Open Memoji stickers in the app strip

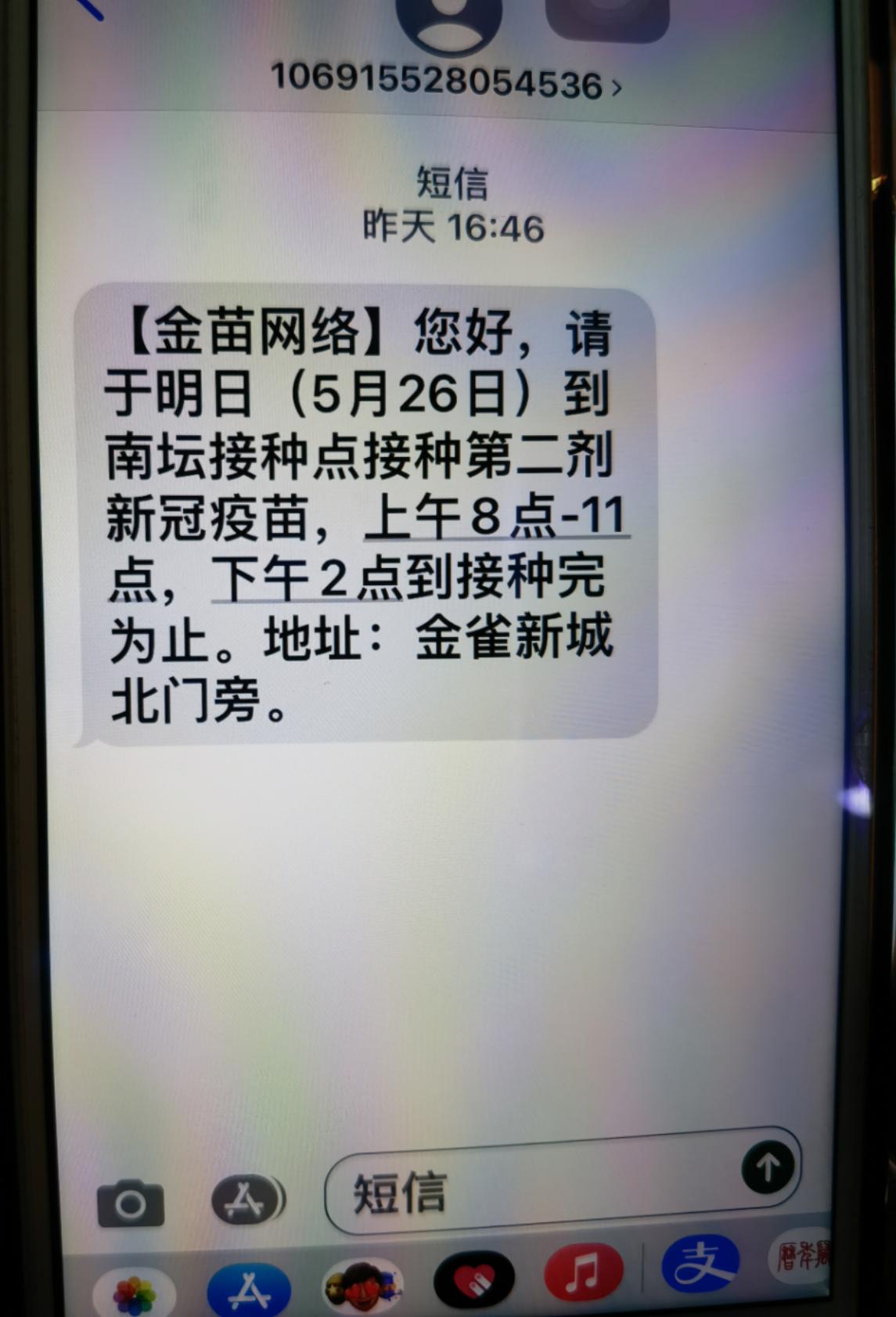[x=362, y=1287]
